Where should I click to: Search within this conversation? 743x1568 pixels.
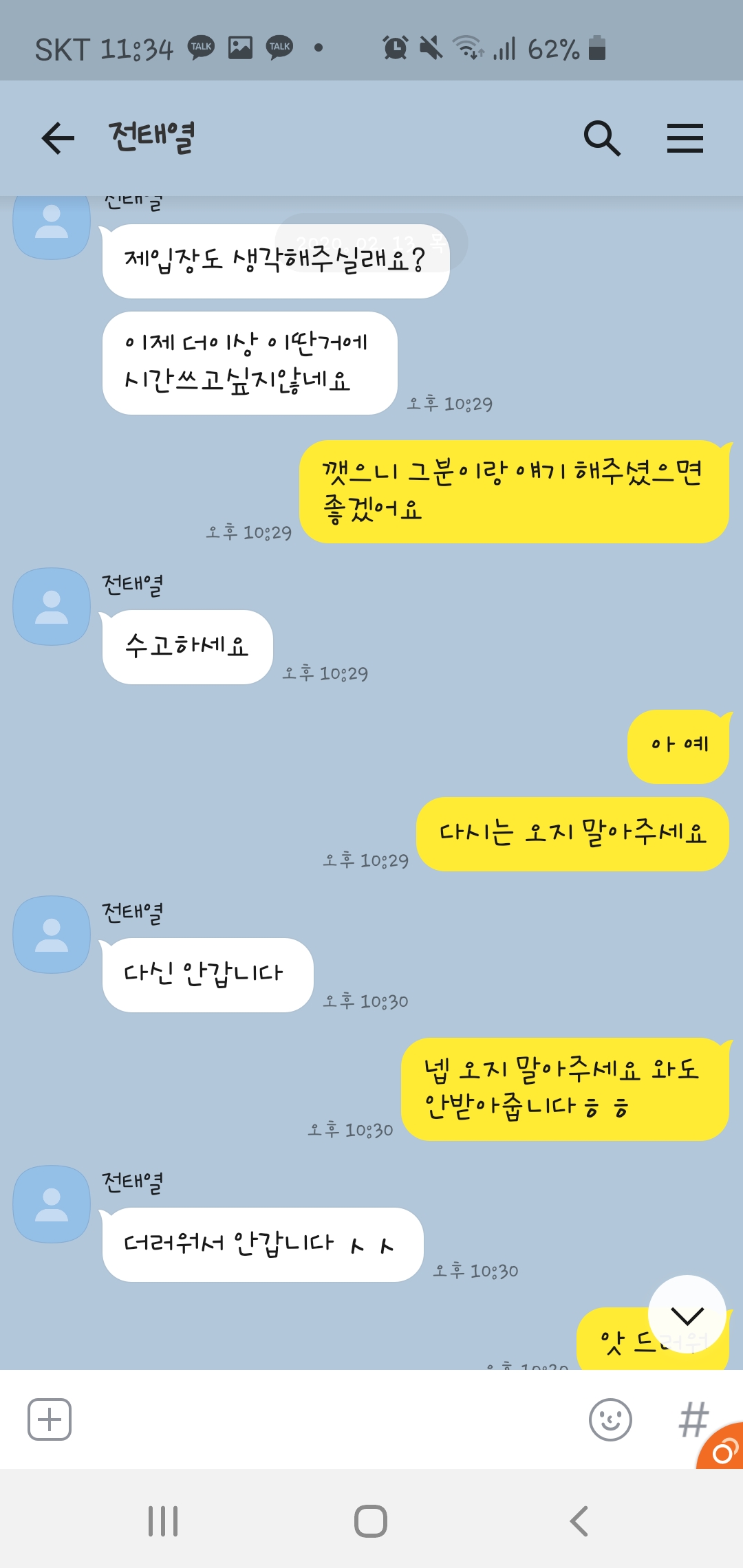click(x=602, y=138)
